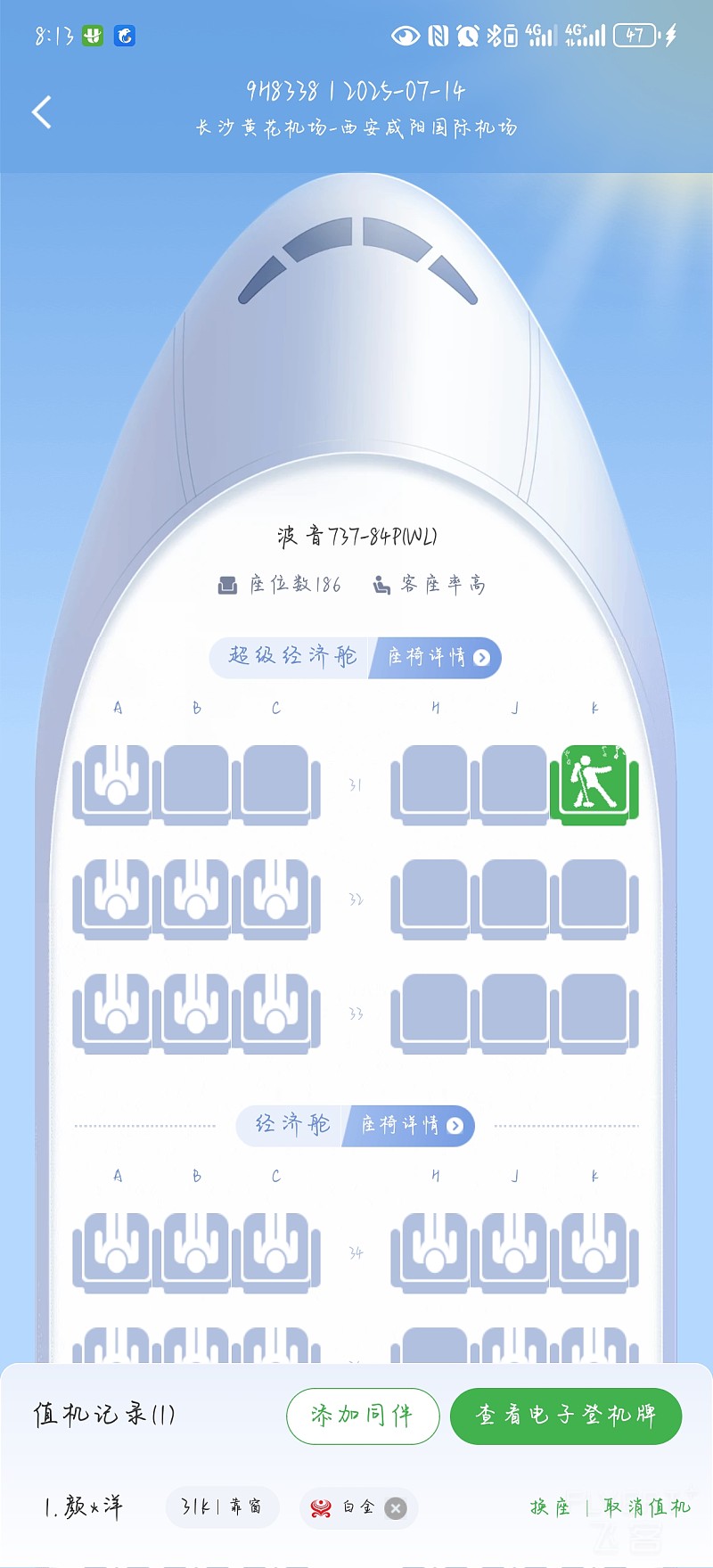Tap the selected green seat 31K
Screen dimensions: 713x1568
pos(594,782)
